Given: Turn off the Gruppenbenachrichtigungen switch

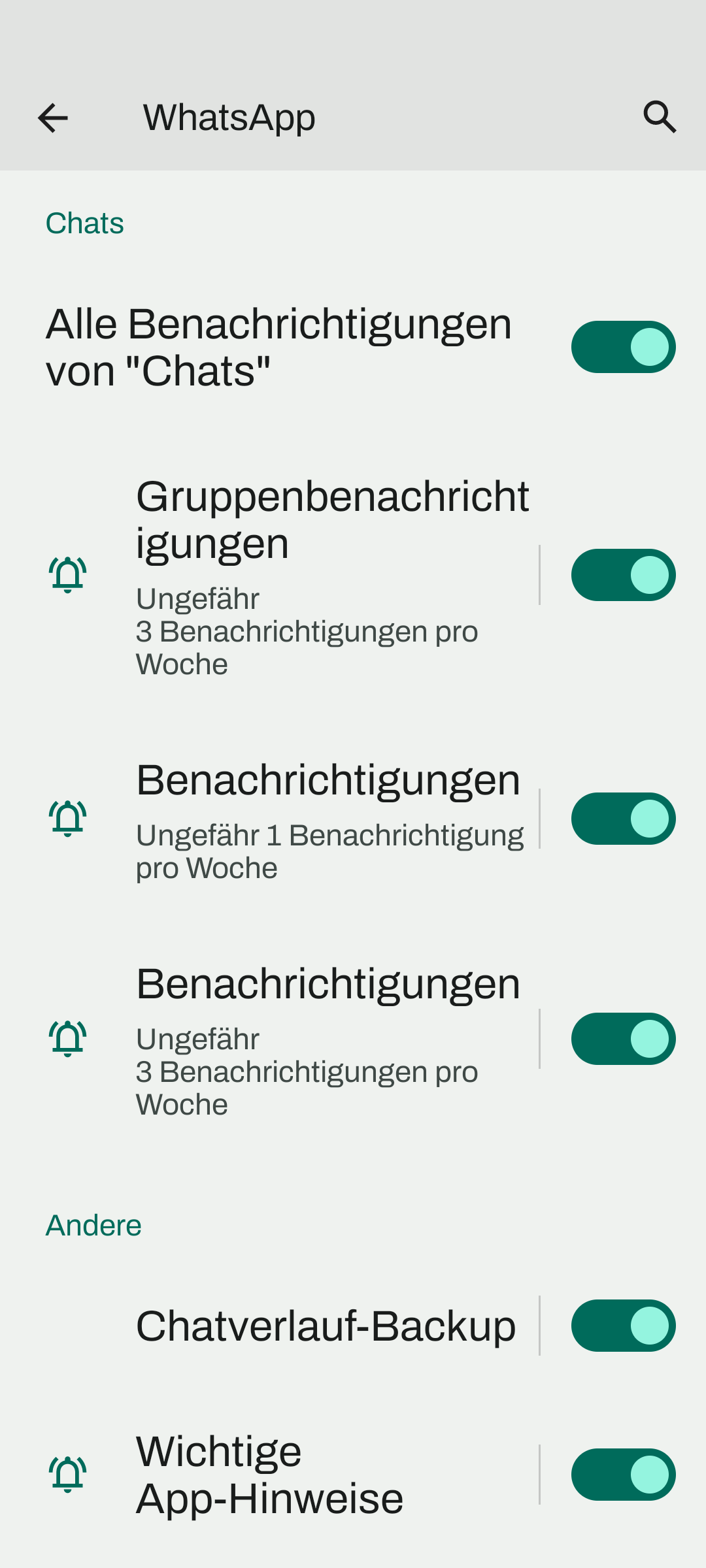Looking at the screenshot, I should point(622,575).
